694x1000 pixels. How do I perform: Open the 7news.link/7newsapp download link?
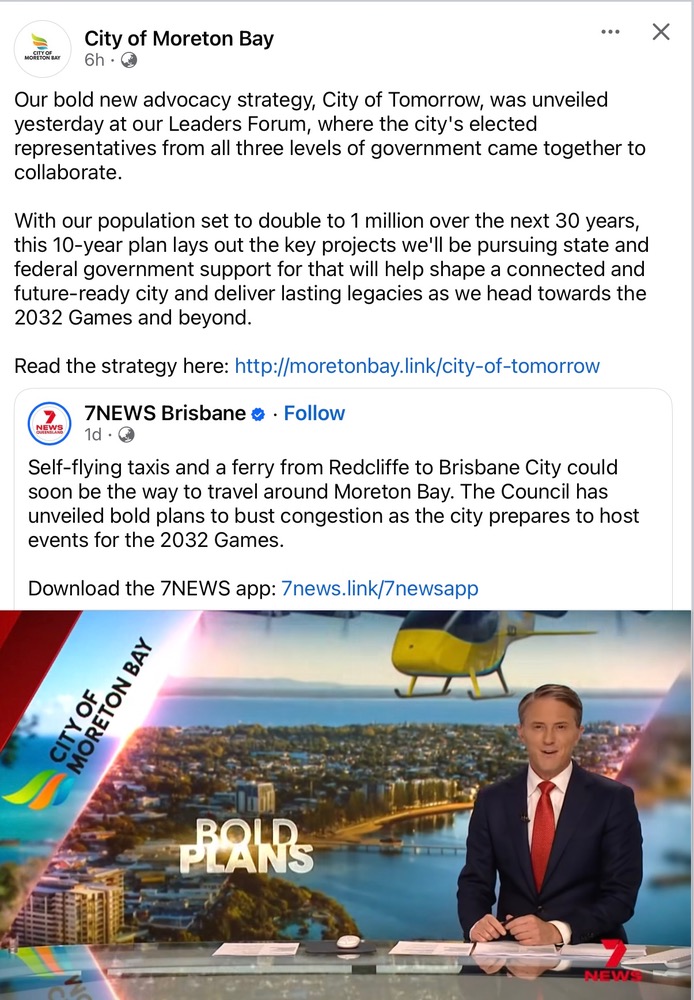click(x=379, y=588)
